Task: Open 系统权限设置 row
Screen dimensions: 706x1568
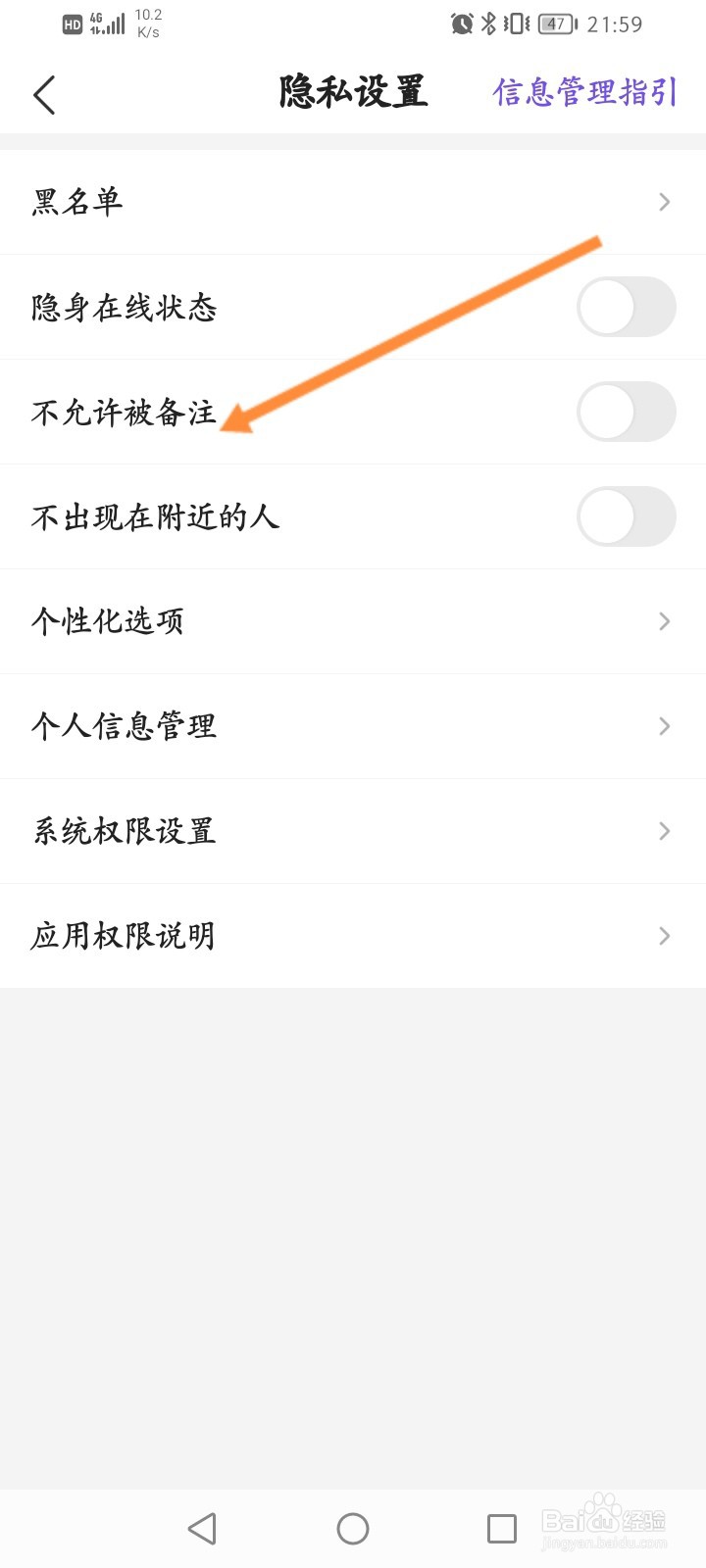Action: coord(353,831)
